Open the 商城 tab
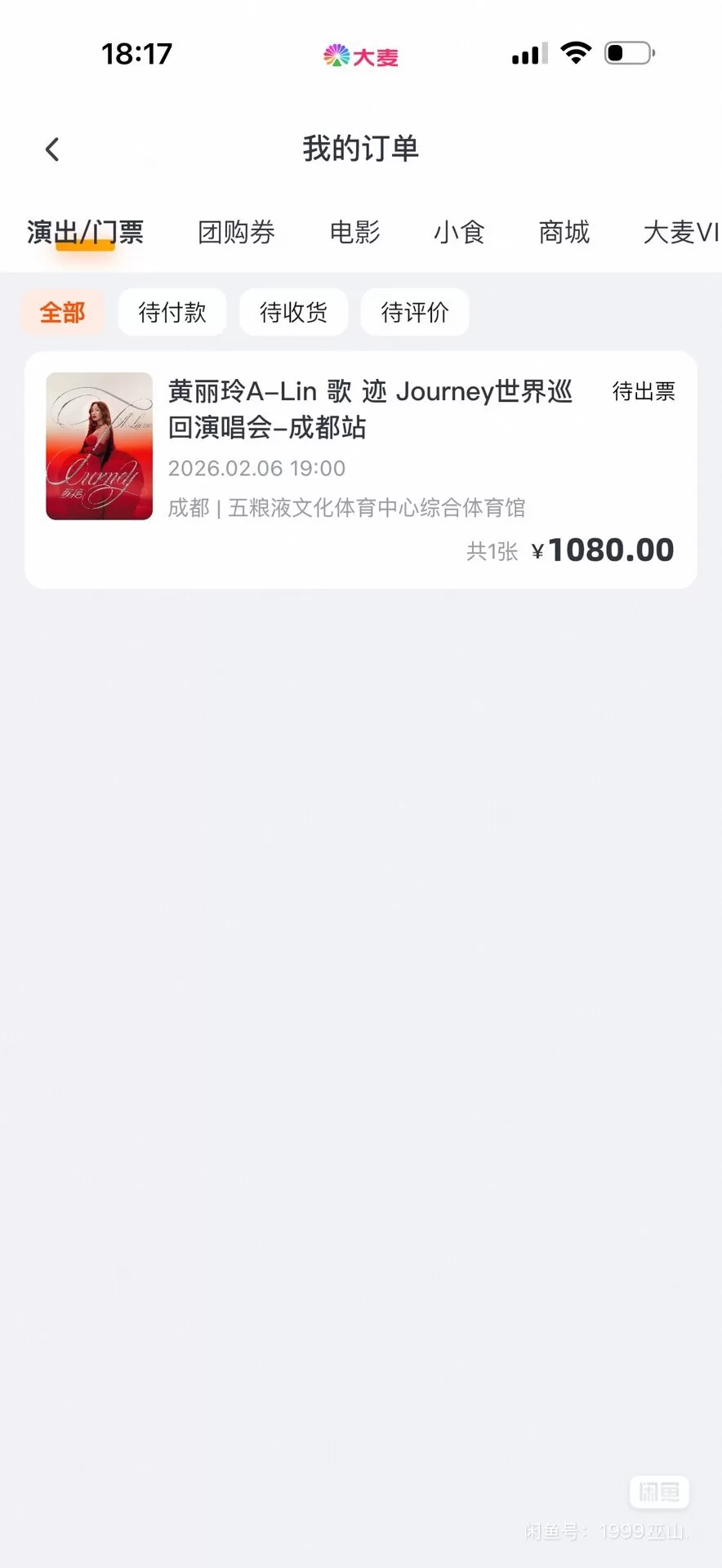This screenshot has height=1568, width=722. click(564, 233)
